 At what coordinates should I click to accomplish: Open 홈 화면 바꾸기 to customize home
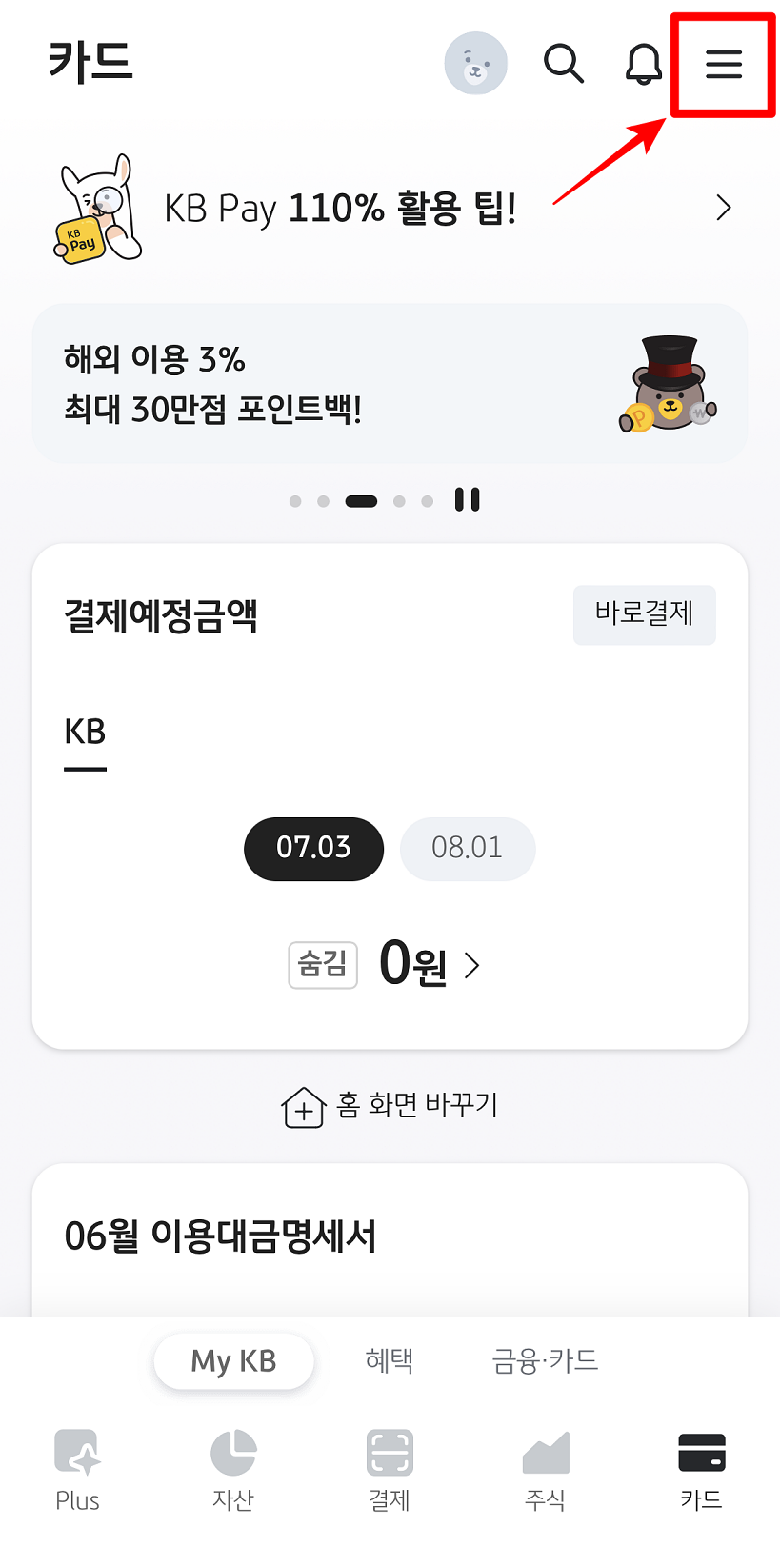point(390,1105)
